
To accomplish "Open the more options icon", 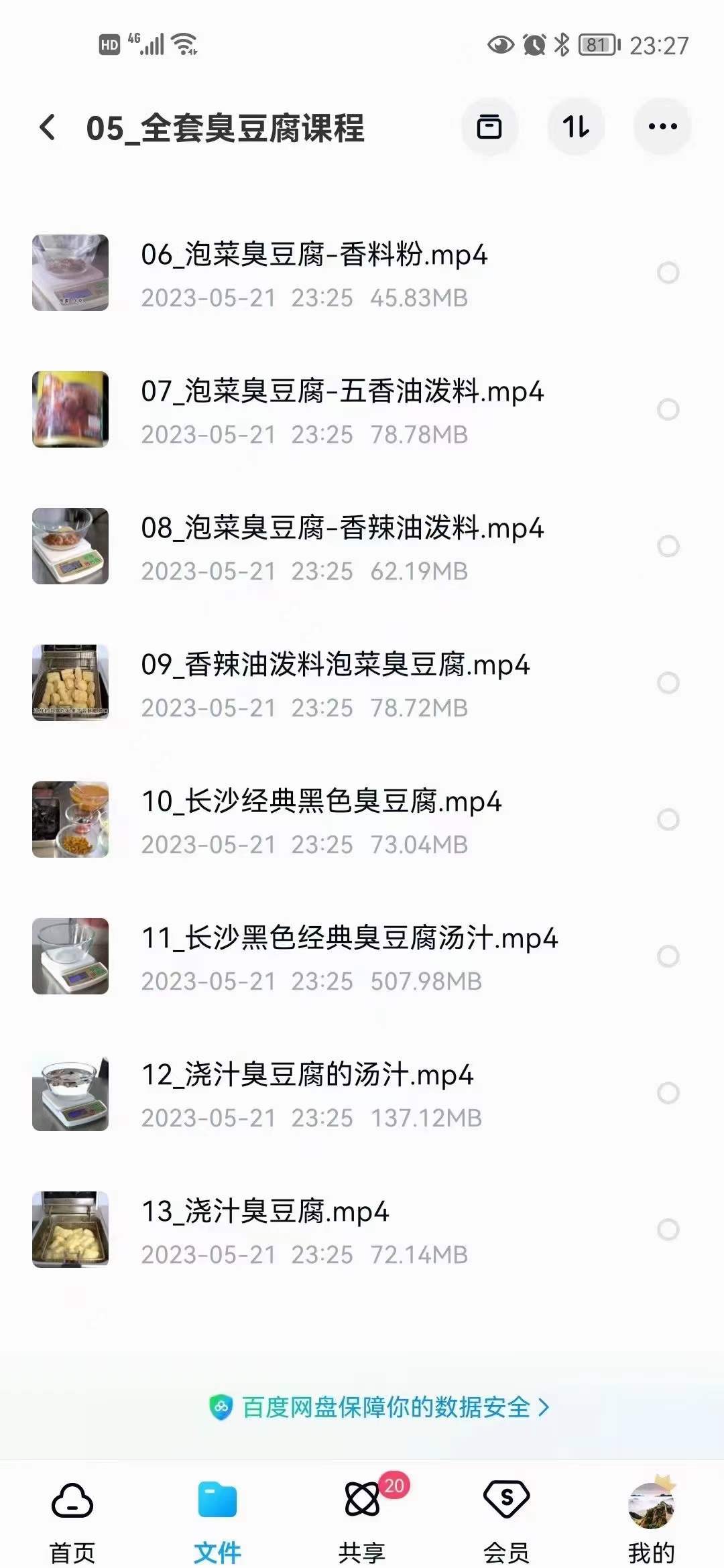I will pyautogui.click(x=661, y=126).
